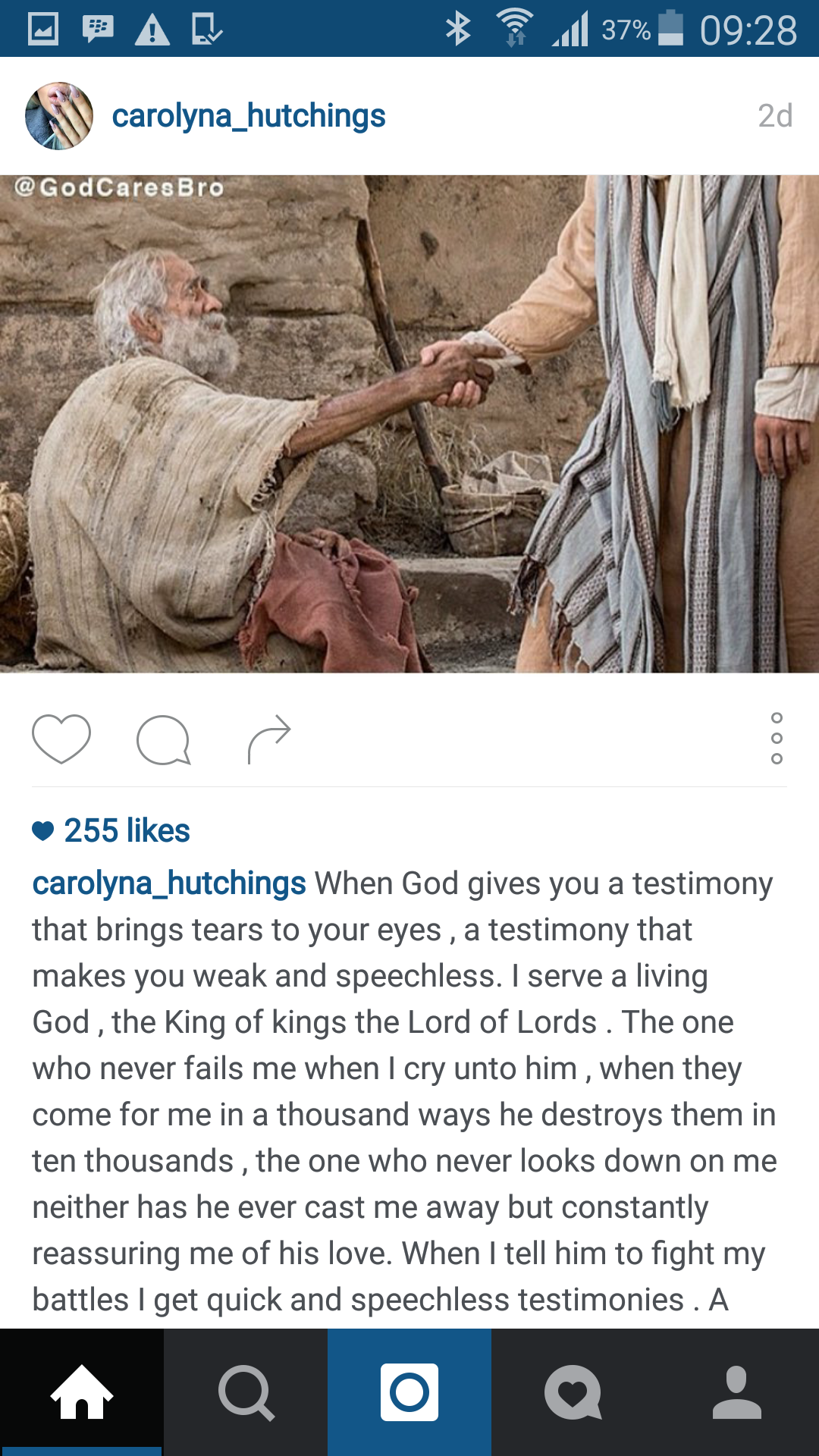Go to the Home feed tab
This screenshot has height=1456, width=819.
tap(82, 1392)
